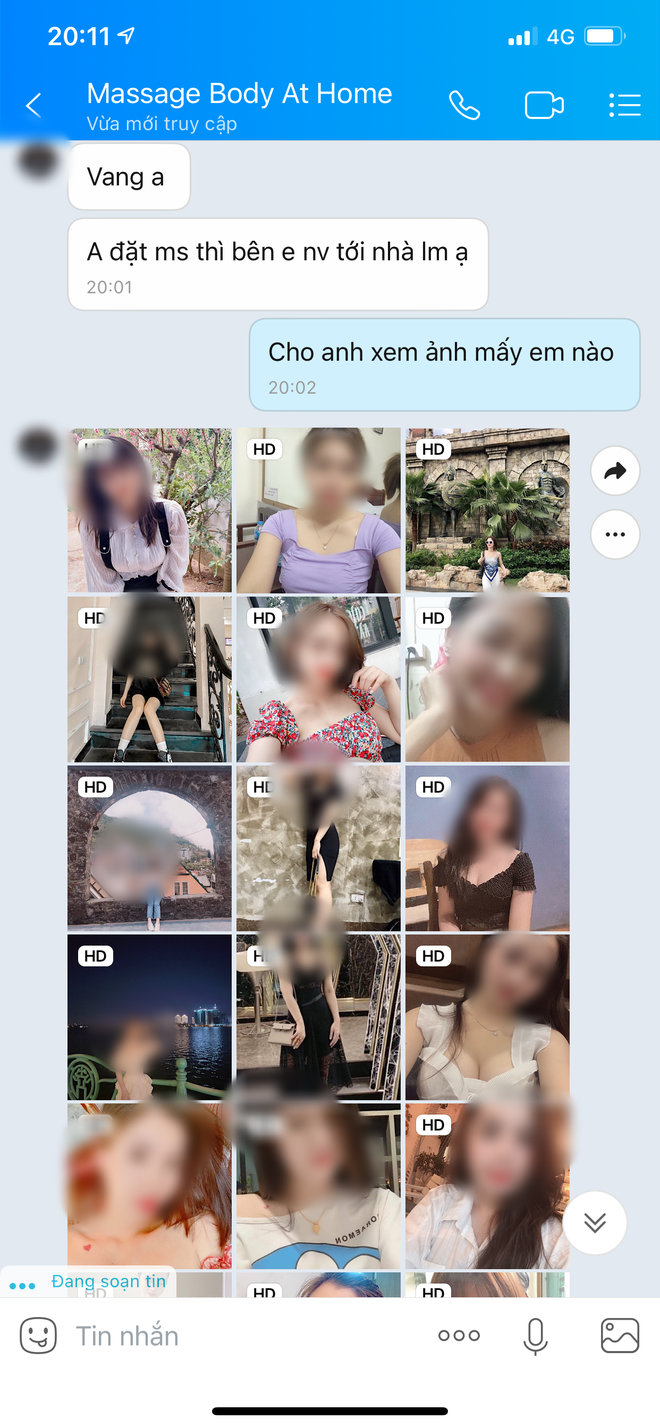The image size is (660, 1428).
Task: Open the contact name header Massage Body At Home
Action: (x=239, y=94)
